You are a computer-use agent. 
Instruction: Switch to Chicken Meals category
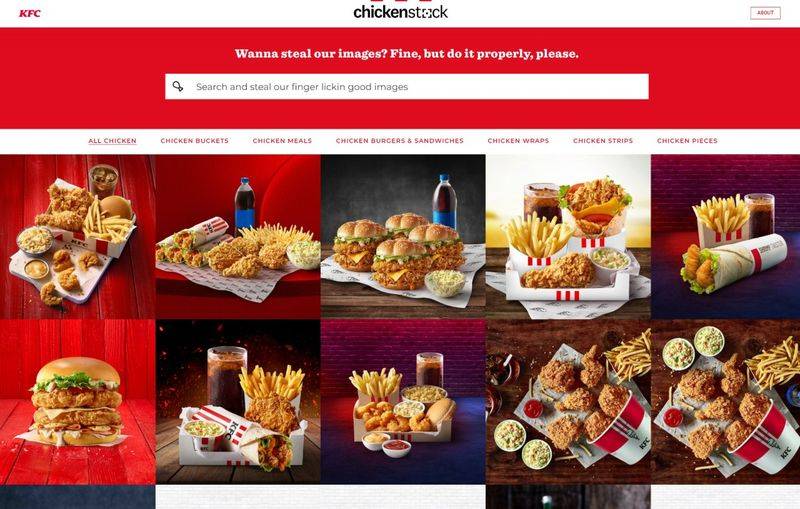pyautogui.click(x=282, y=141)
